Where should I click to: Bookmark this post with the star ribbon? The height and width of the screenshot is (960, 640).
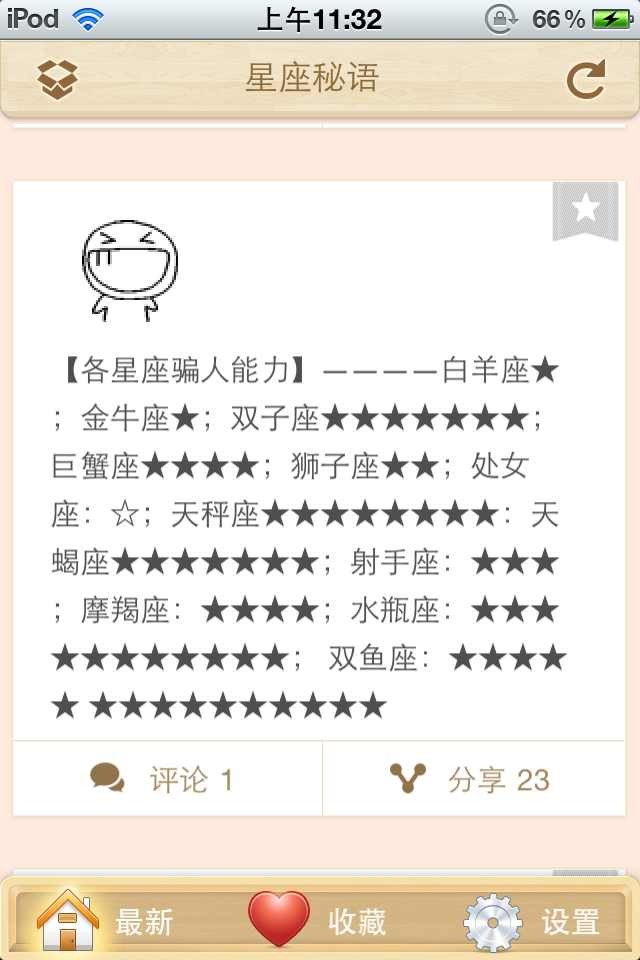pyautogui.click(x=585, y=210)
